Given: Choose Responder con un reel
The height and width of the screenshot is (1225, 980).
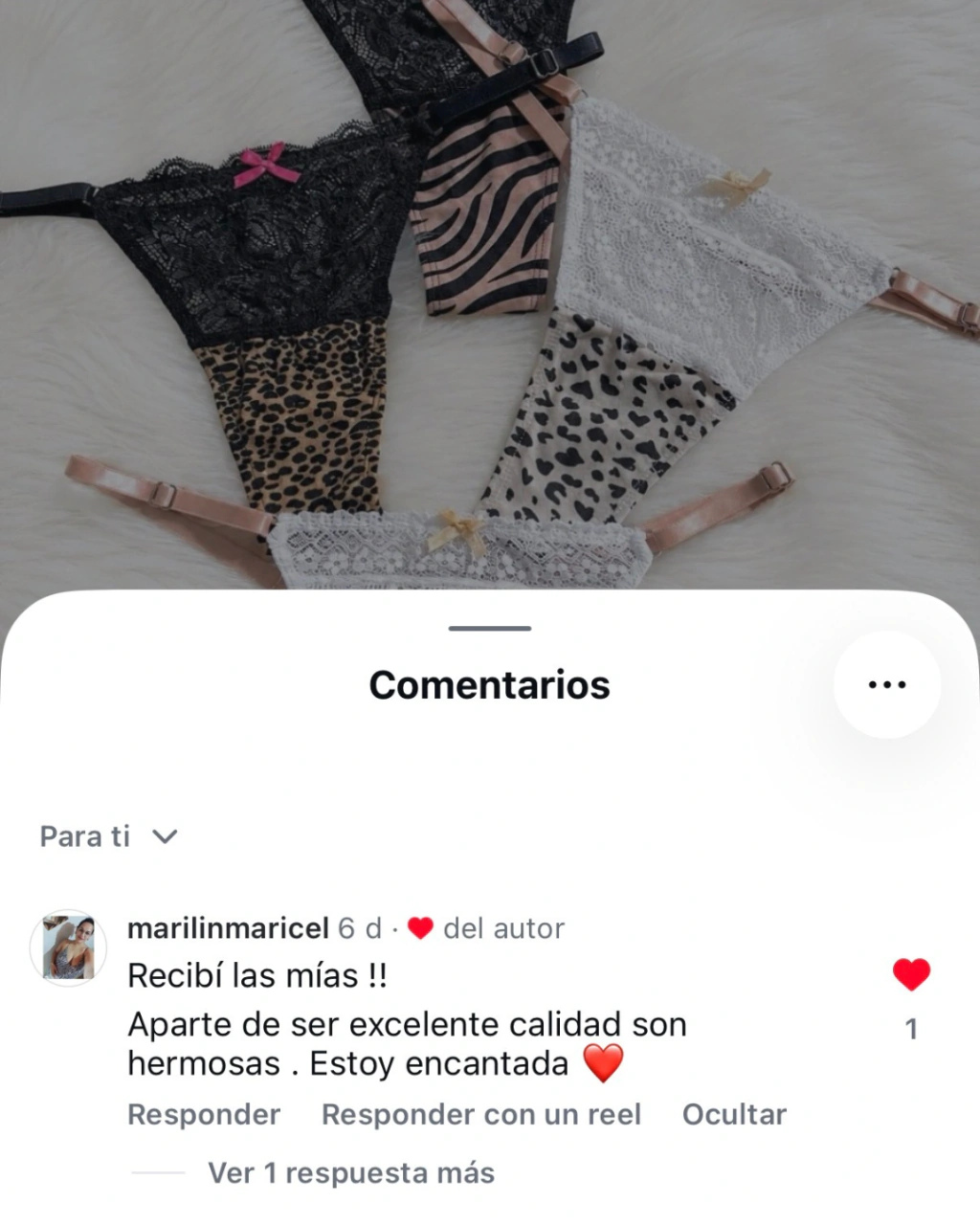Looking at the screenshot, I should tap(481, 1115).
